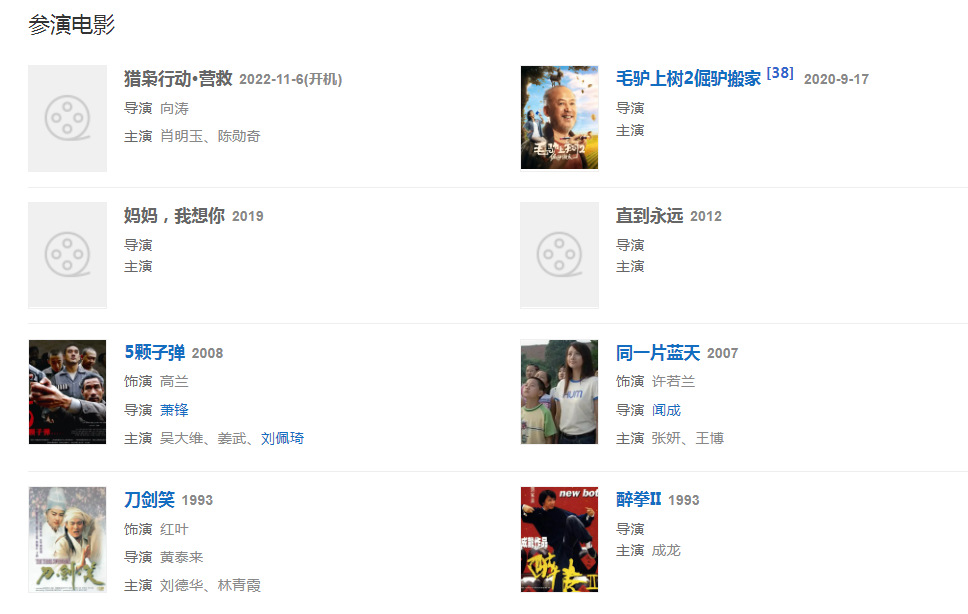
Task: Tap the 刀剑笑 movie poster
Action: pyautogui.click(x=67, y=540)
